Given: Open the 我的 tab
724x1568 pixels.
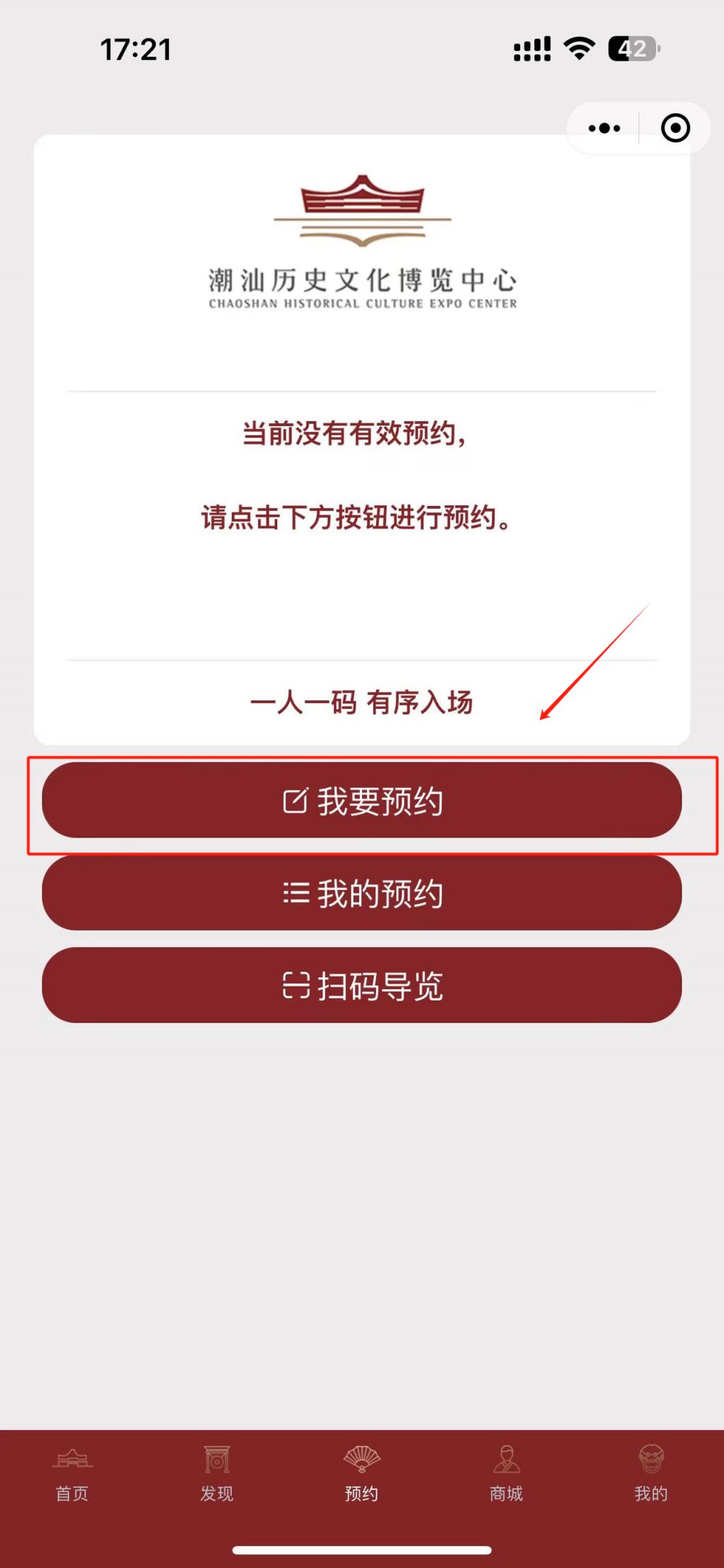Looking at the screenshot, I should 650,1474.
